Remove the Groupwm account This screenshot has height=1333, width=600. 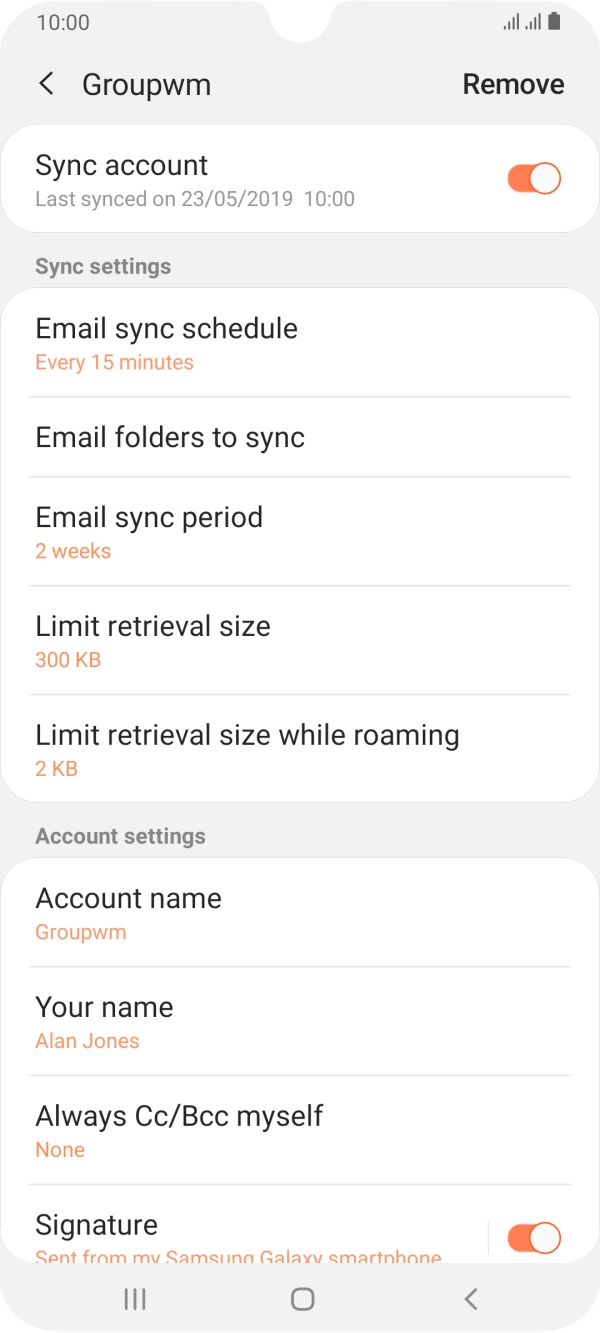[x=513, y=84]
